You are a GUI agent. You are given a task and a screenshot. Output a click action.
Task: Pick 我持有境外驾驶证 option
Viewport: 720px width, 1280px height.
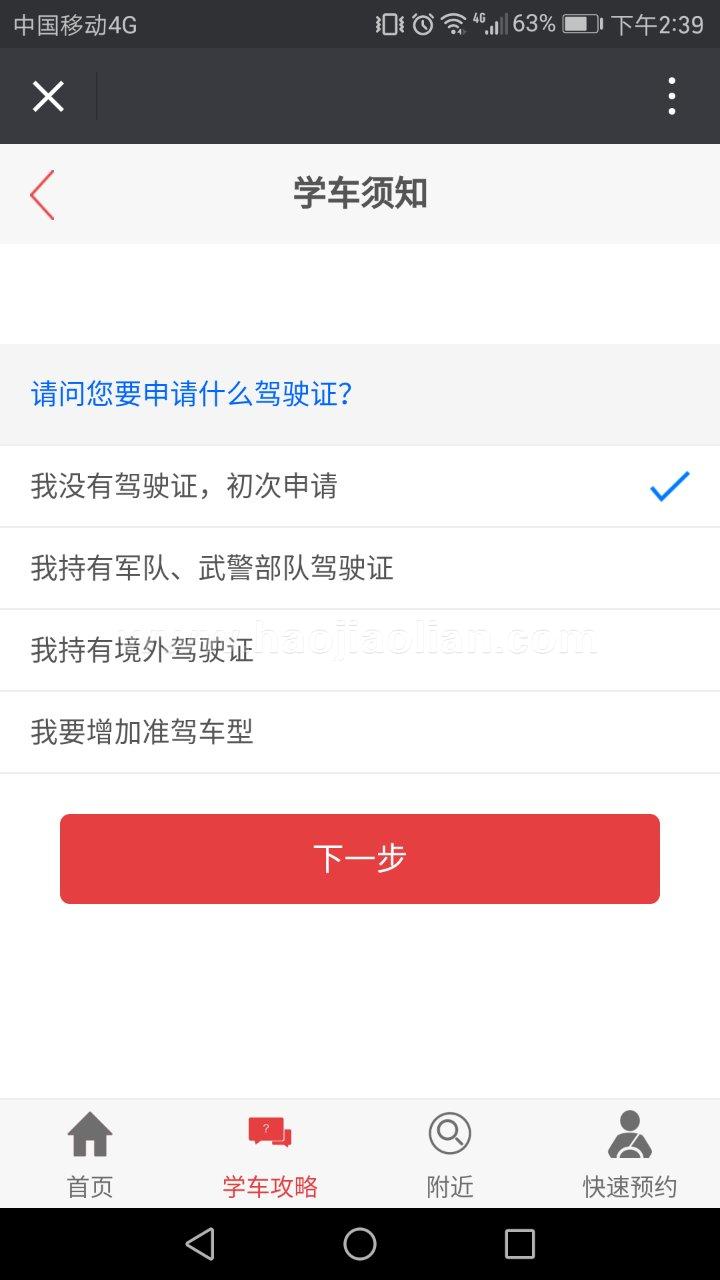pyautogui.click(x=360, y=650)
